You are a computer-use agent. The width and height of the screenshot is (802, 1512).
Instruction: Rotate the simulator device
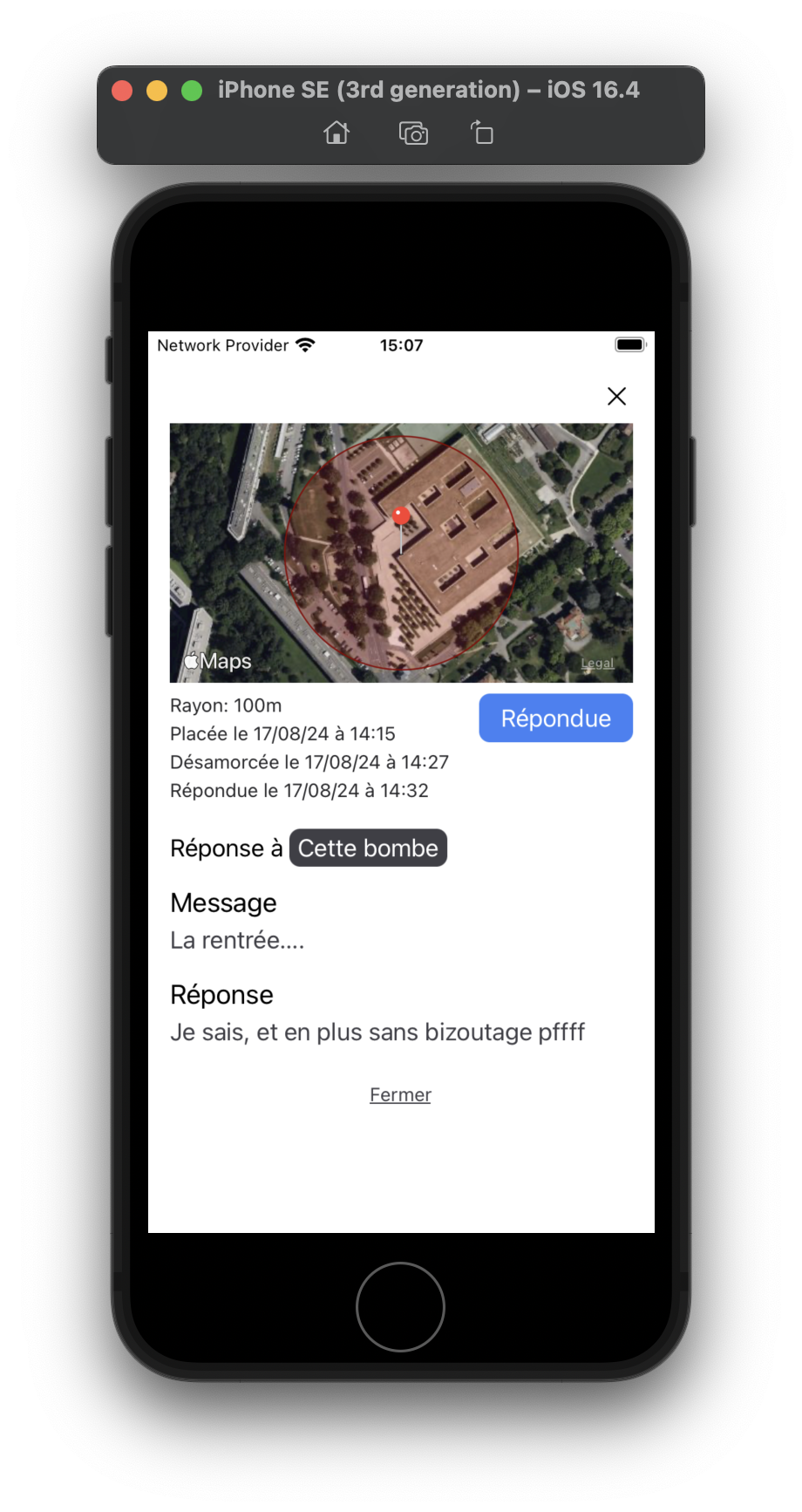[482, 133]
